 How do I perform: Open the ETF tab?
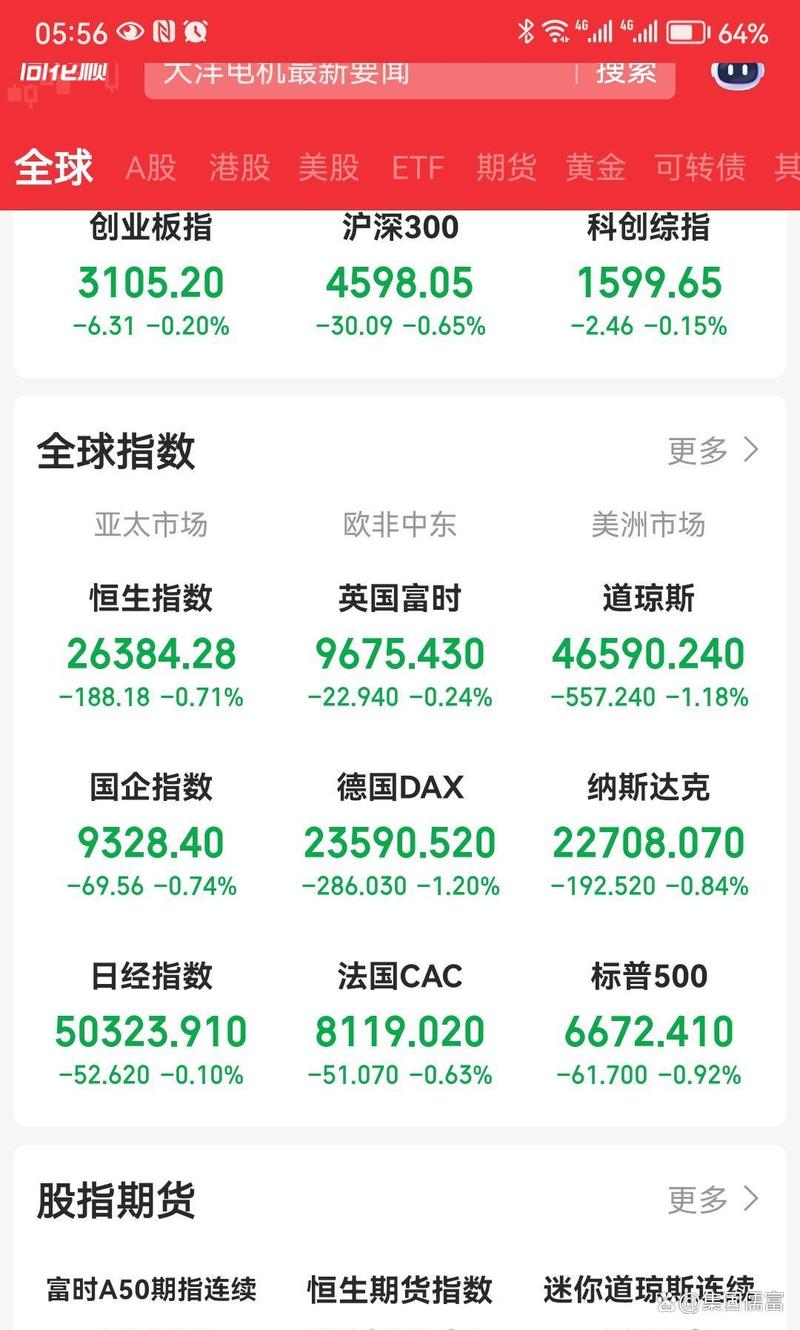pyautogui.click(x=417, y=167)
